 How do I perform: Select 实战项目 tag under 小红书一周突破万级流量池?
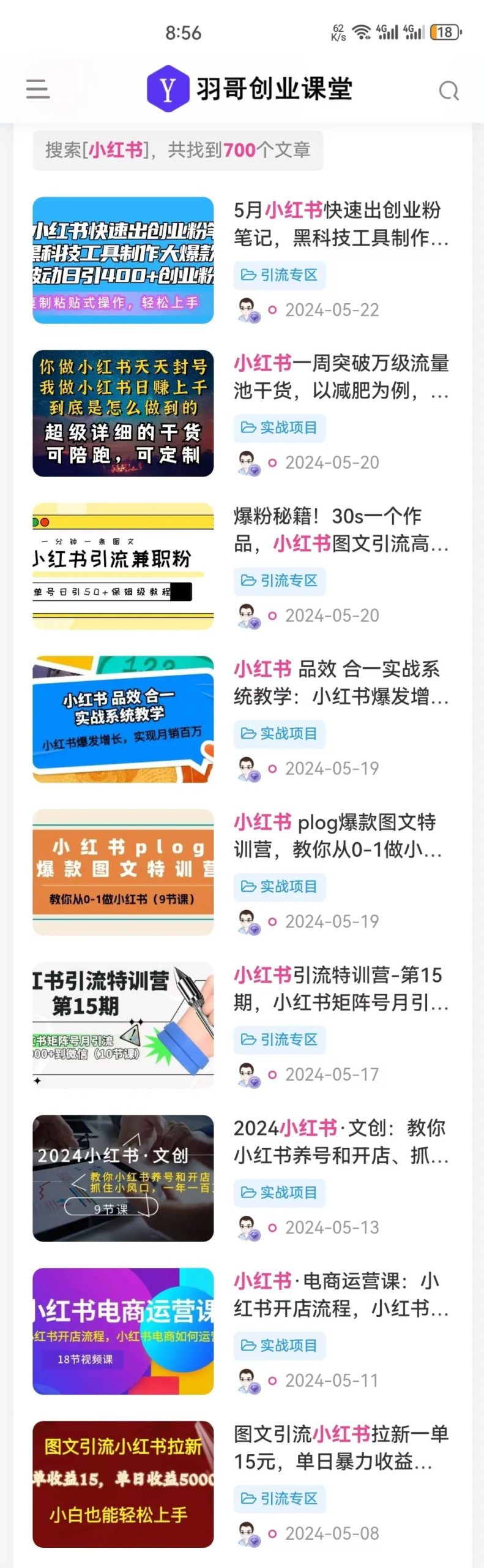(280, 428)
